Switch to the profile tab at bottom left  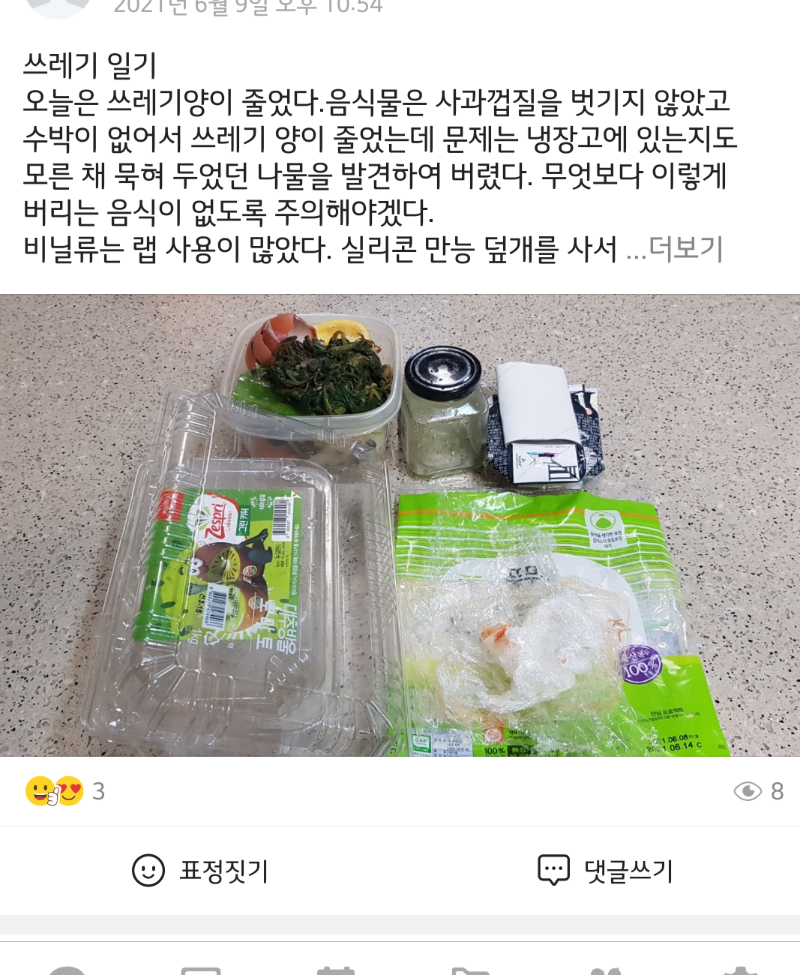coord(65,968)
